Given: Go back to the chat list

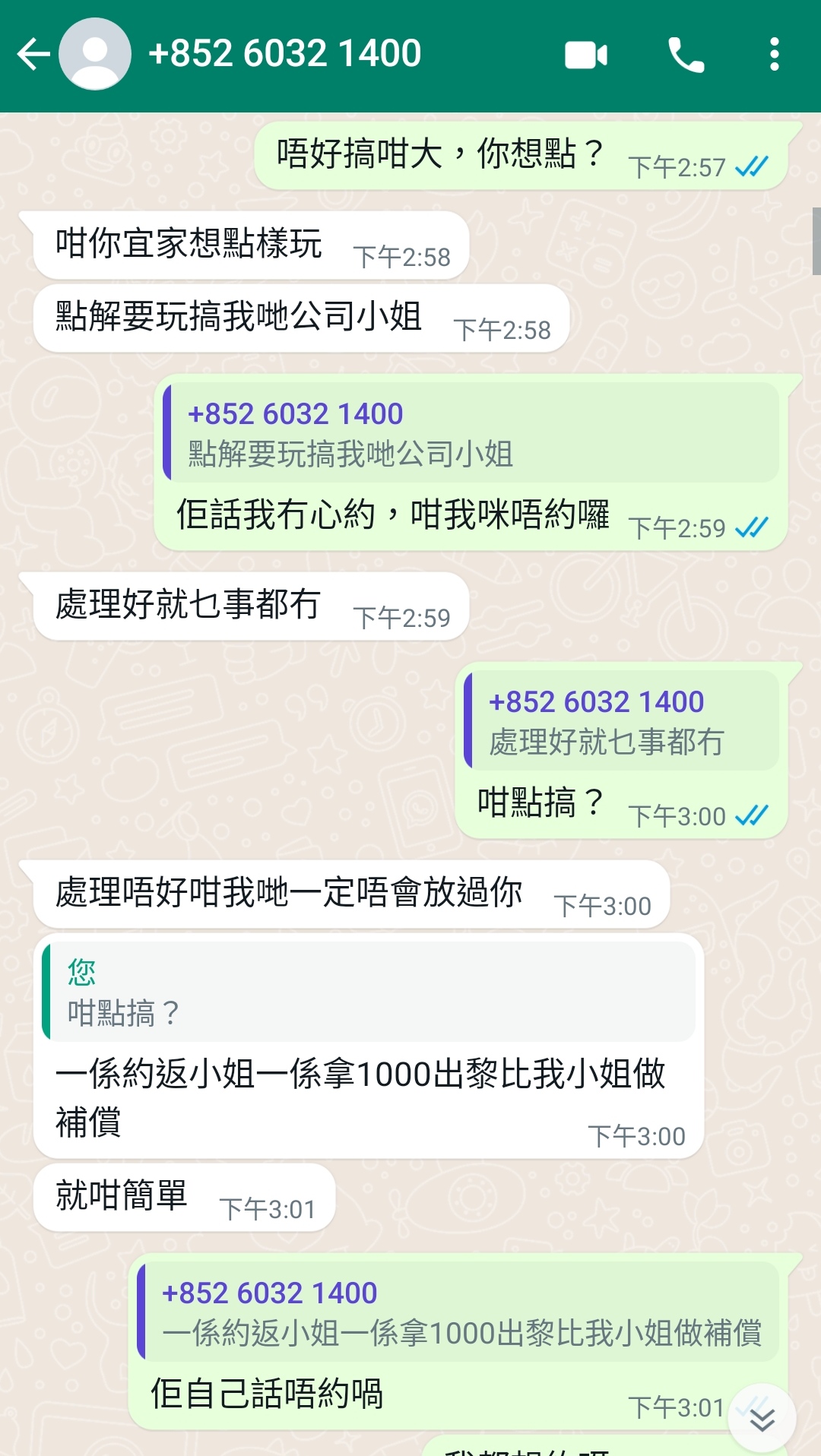Looking at the screenshot, I should coord(33,55).
